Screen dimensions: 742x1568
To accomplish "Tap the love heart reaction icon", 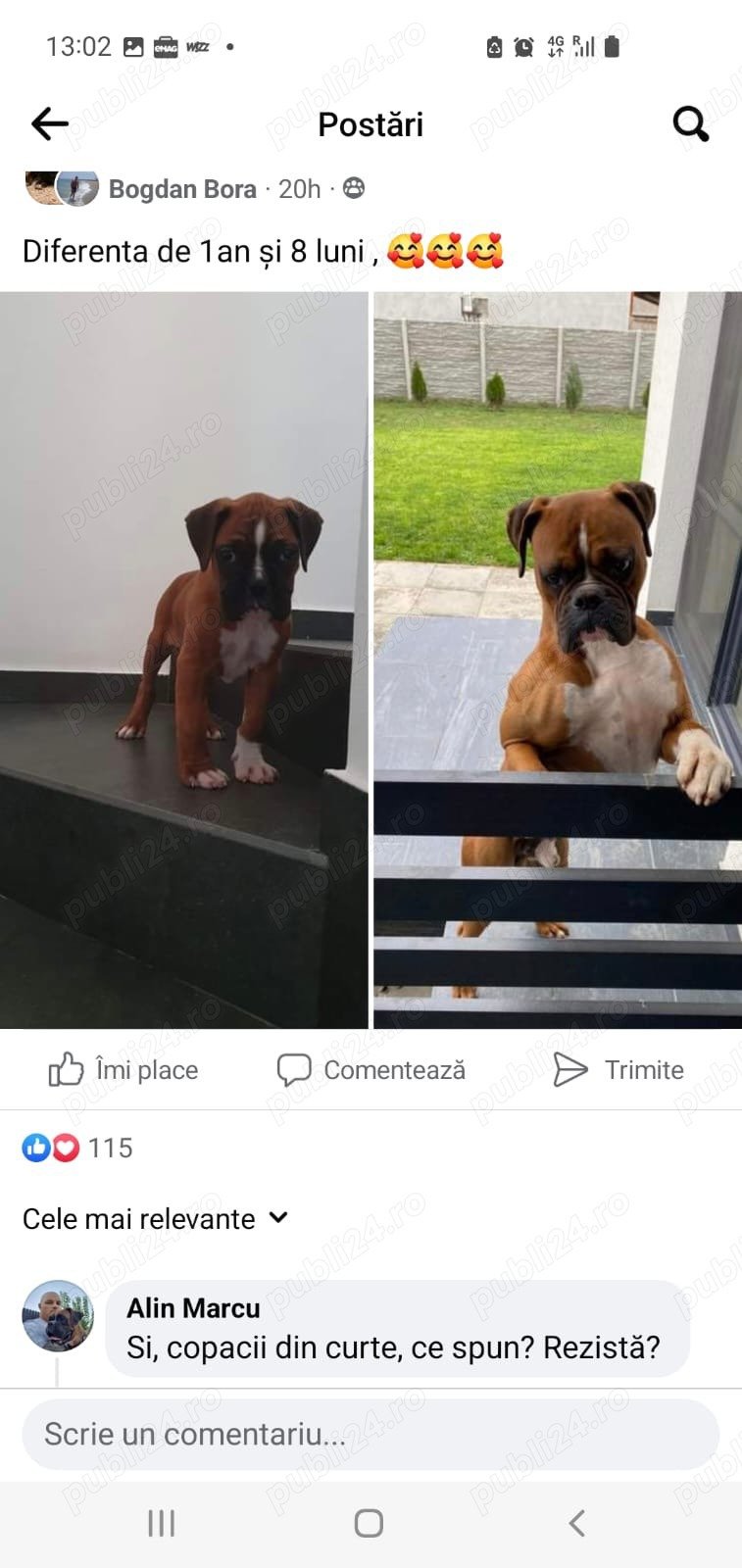I will tap(64, 1148).
